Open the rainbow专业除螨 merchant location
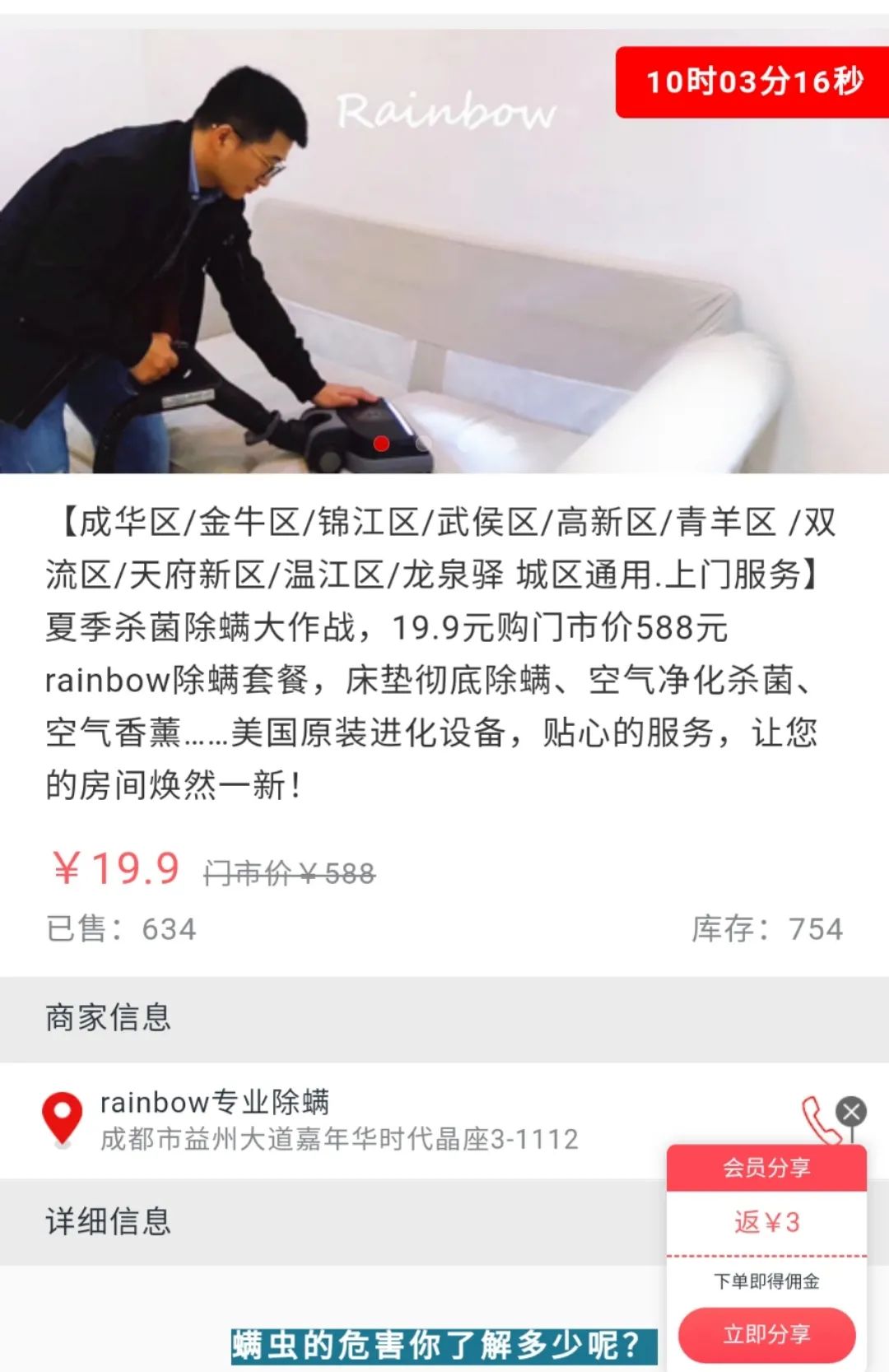This screenshot has height=1372, width=889. click(x=63, y=1119)
